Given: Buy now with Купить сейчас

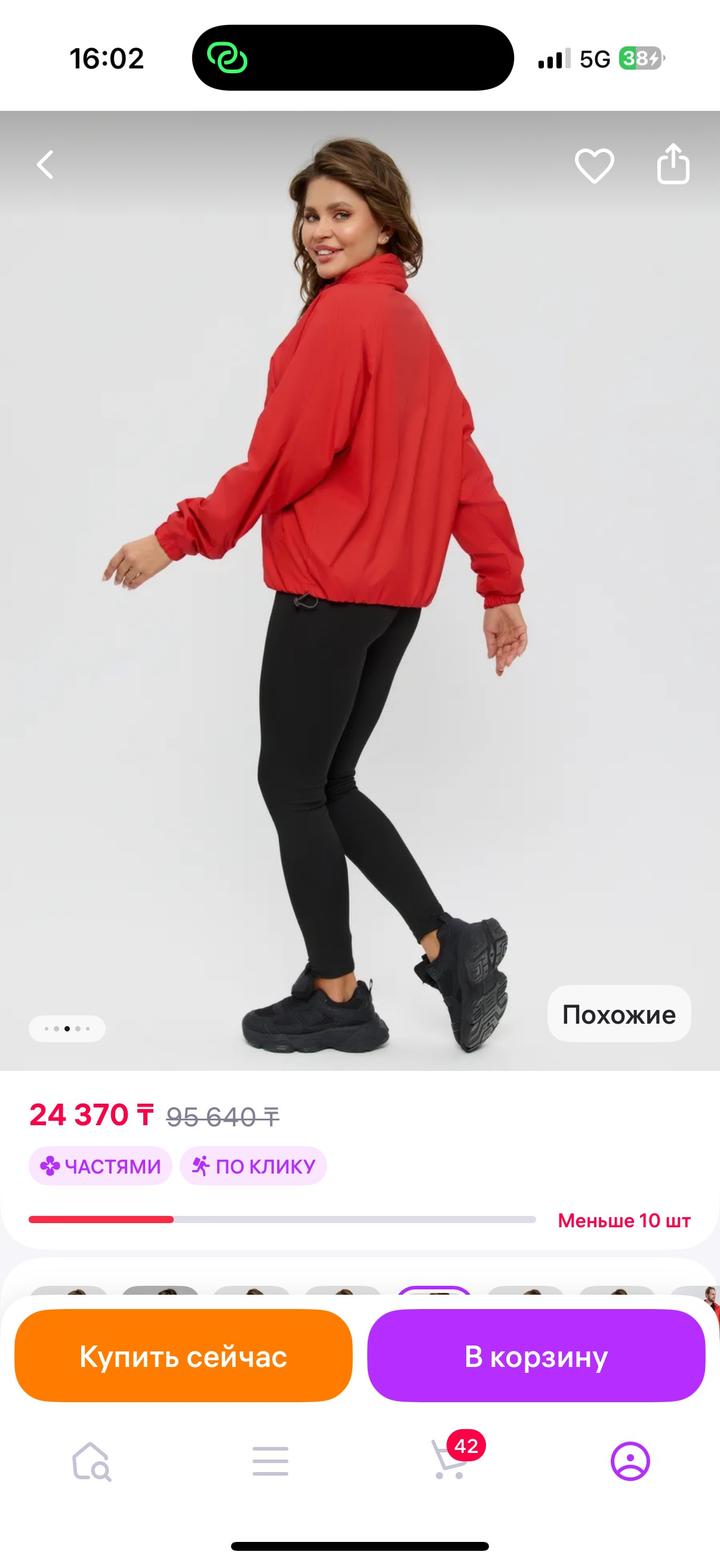Looking at the screenshot, I should point(183,1356).
